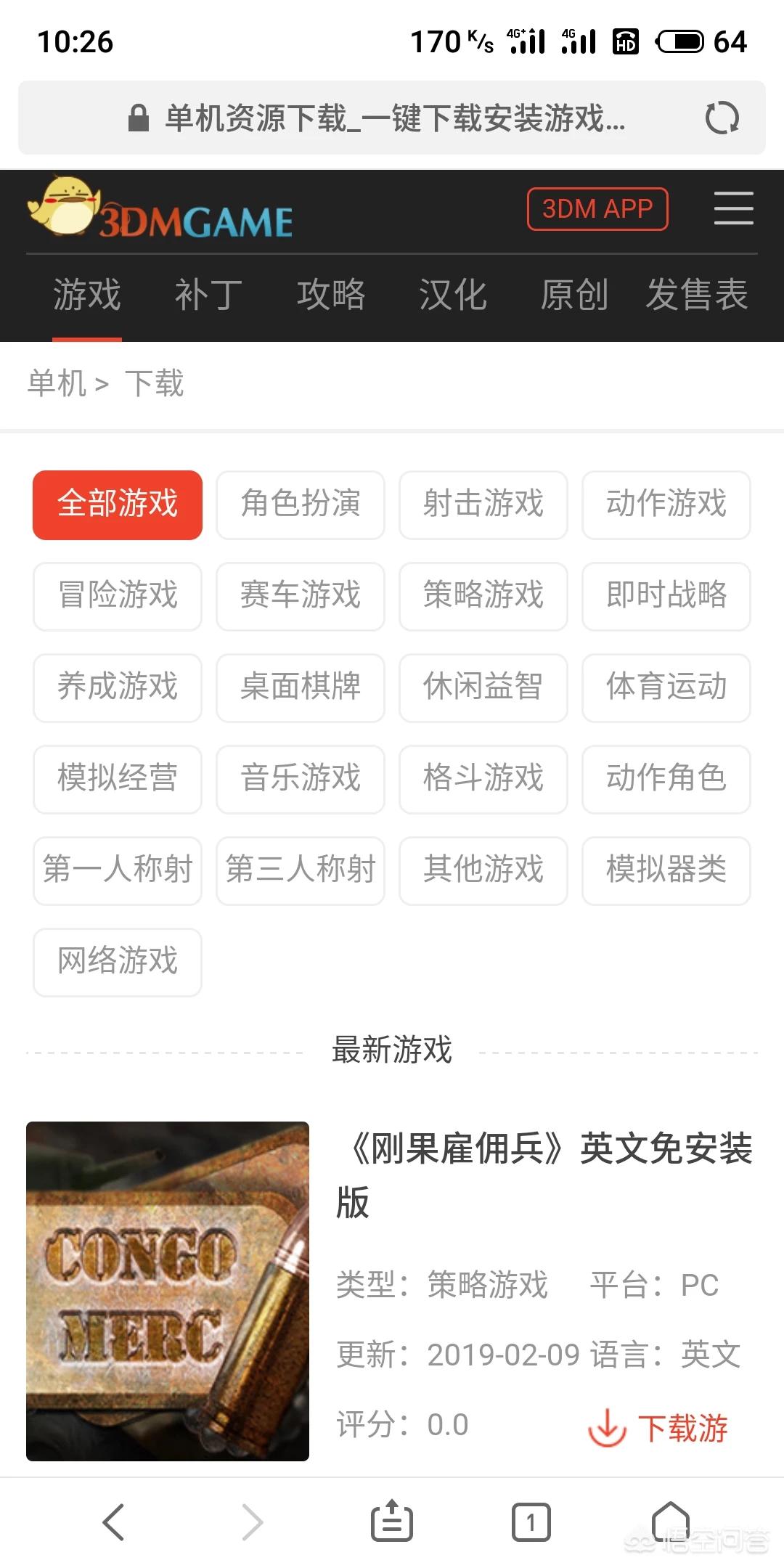The height and width of the screenshot is (1568, 784).
Task: Choose the 策略游戏 category
Action: [483, 596]
